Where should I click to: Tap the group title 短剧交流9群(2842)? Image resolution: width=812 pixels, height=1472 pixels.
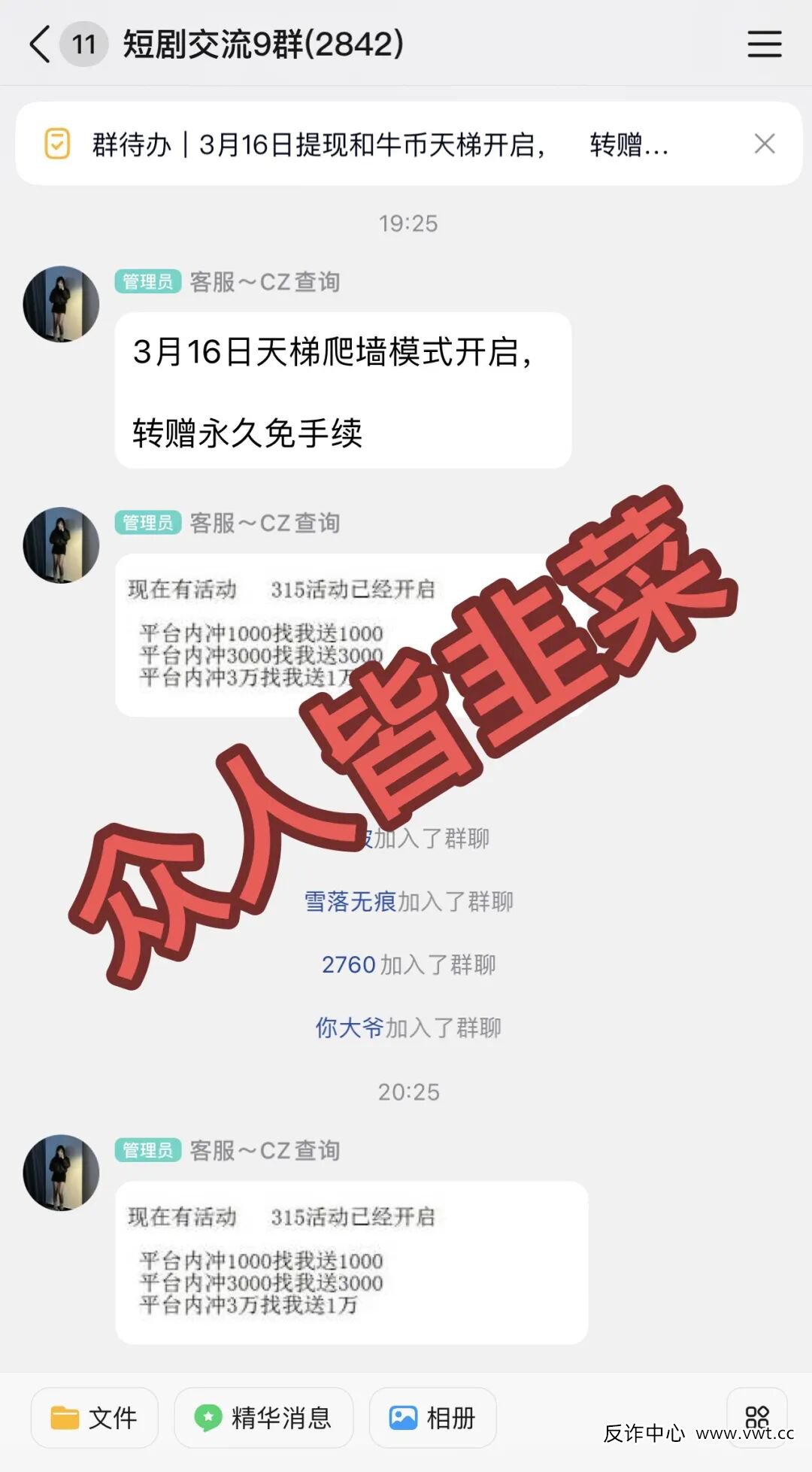(x=263, y=44)
